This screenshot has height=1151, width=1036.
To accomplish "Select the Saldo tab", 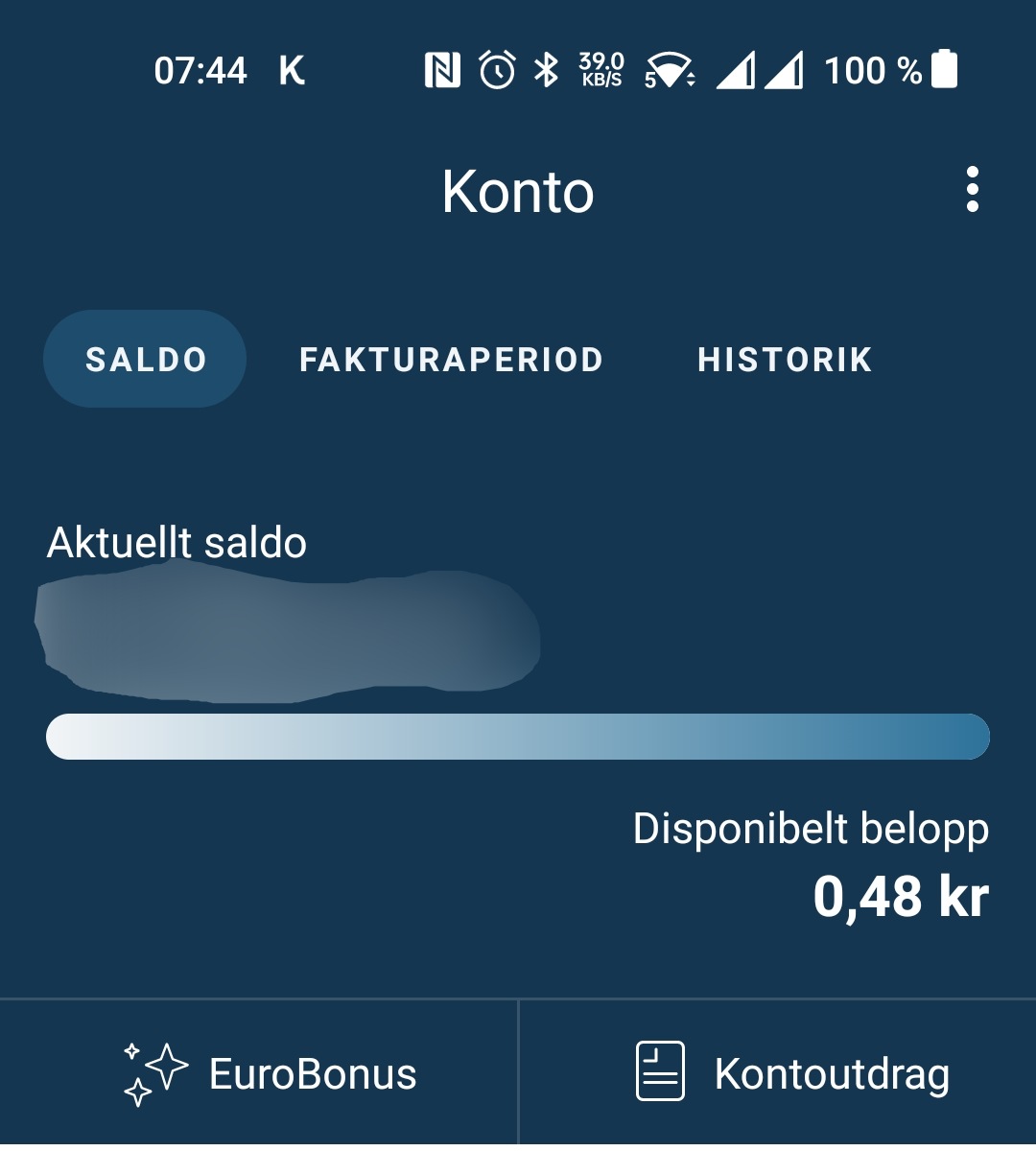I will 146,360.
